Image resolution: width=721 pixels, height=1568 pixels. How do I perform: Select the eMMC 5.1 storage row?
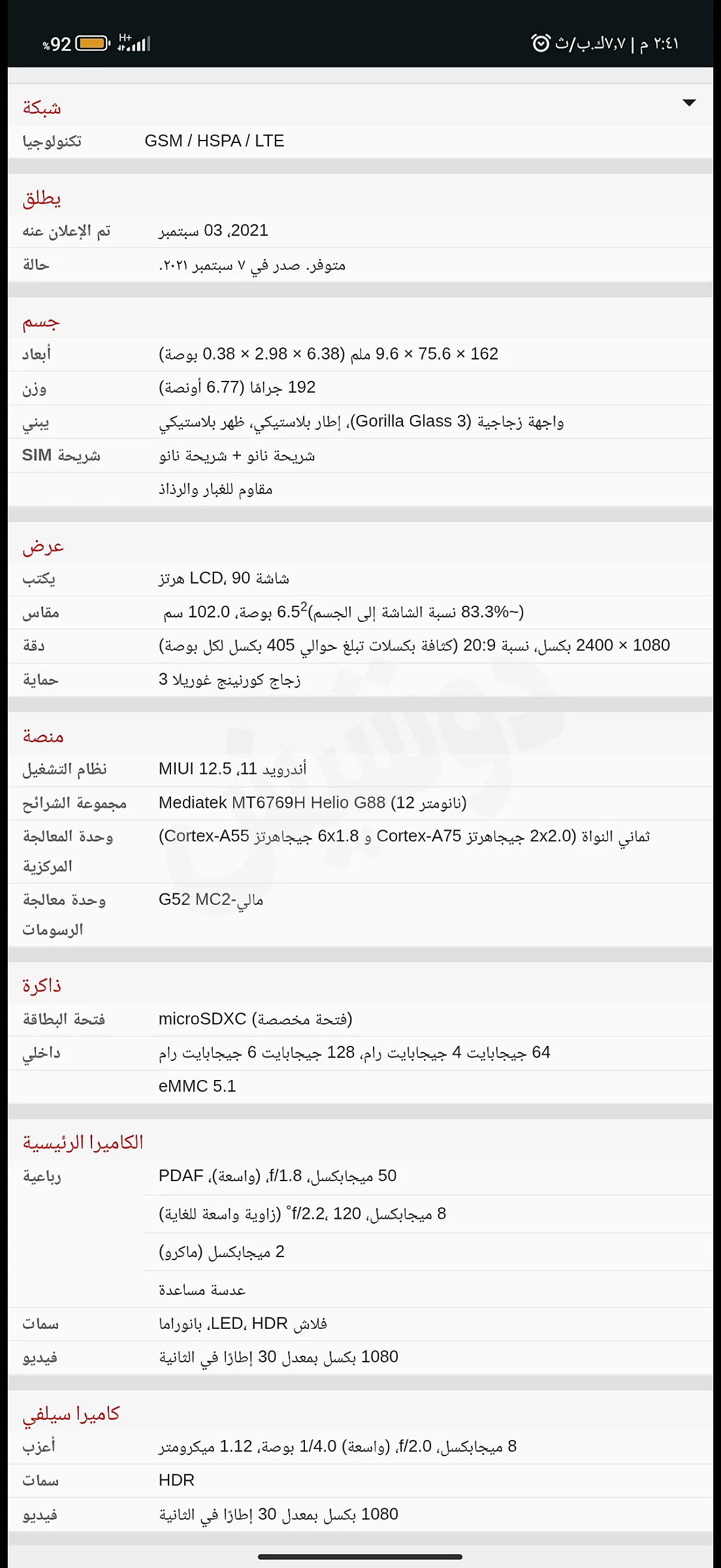(199, 1085)
